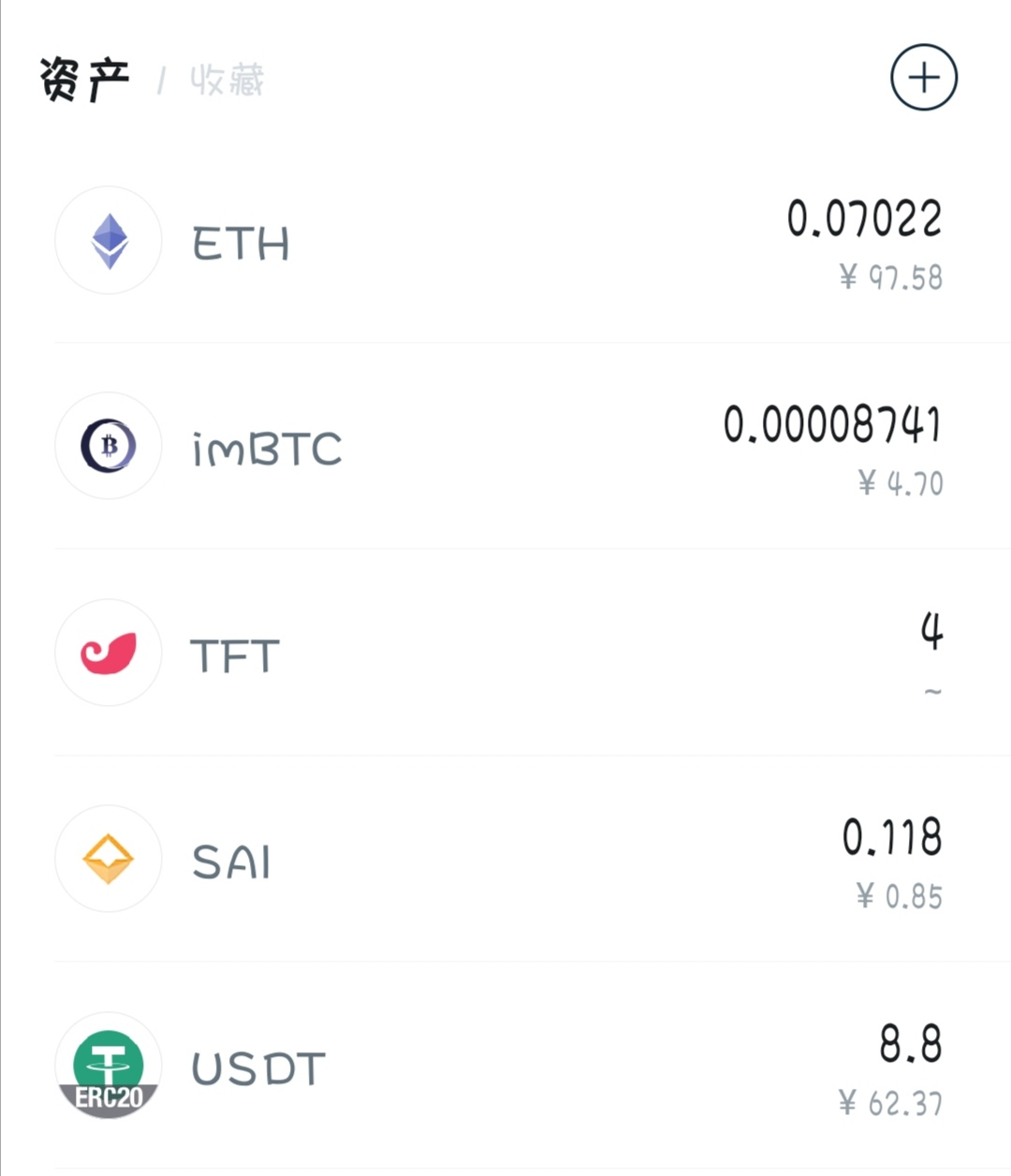Open the TFT token row
Image resolution: width=1011 pixels, height=1176 pixels.
505,654
